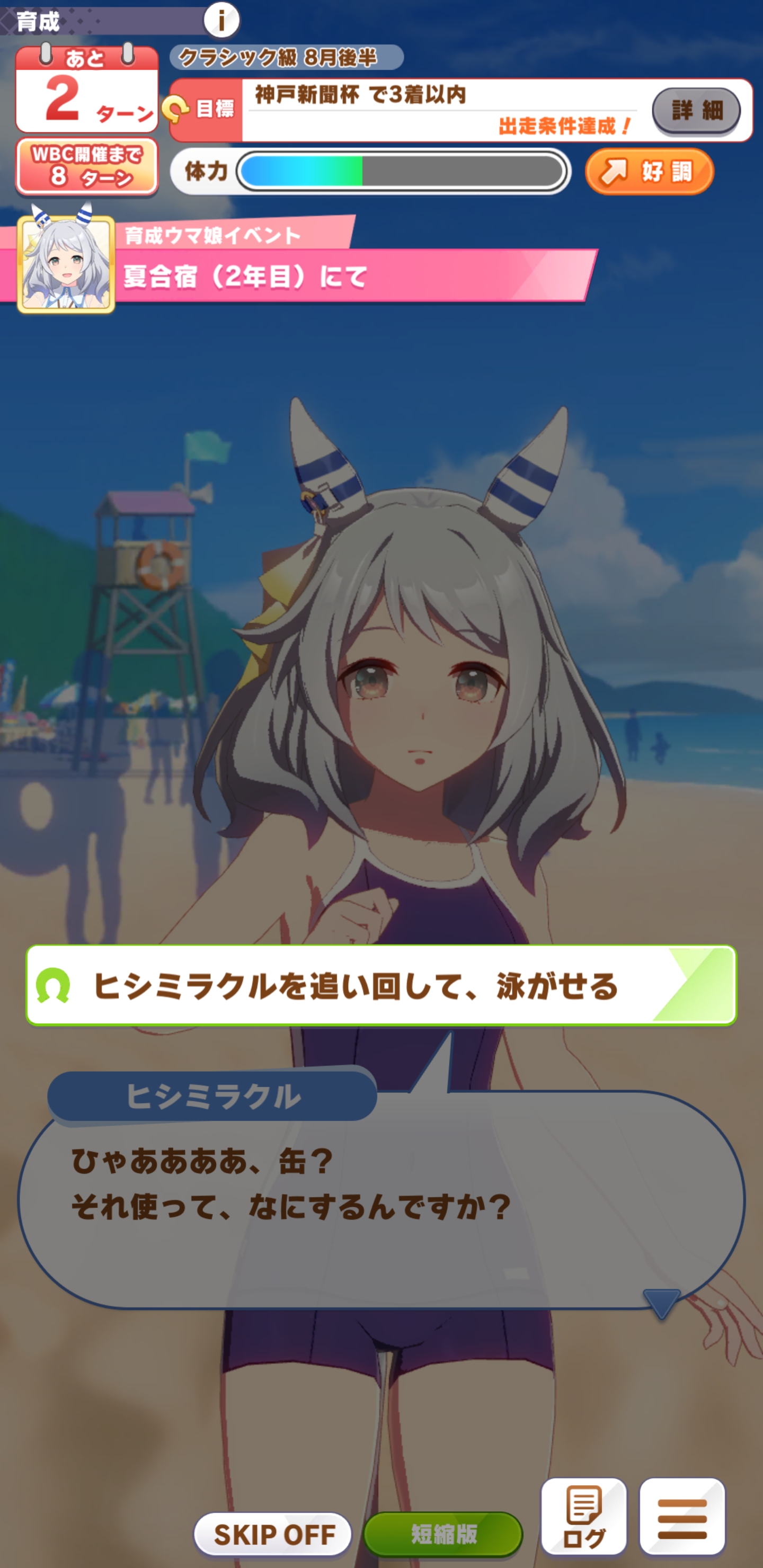Toggle the SKIP OFF button
Viewport: 763px width, 1568px height.
(273, 1534)
